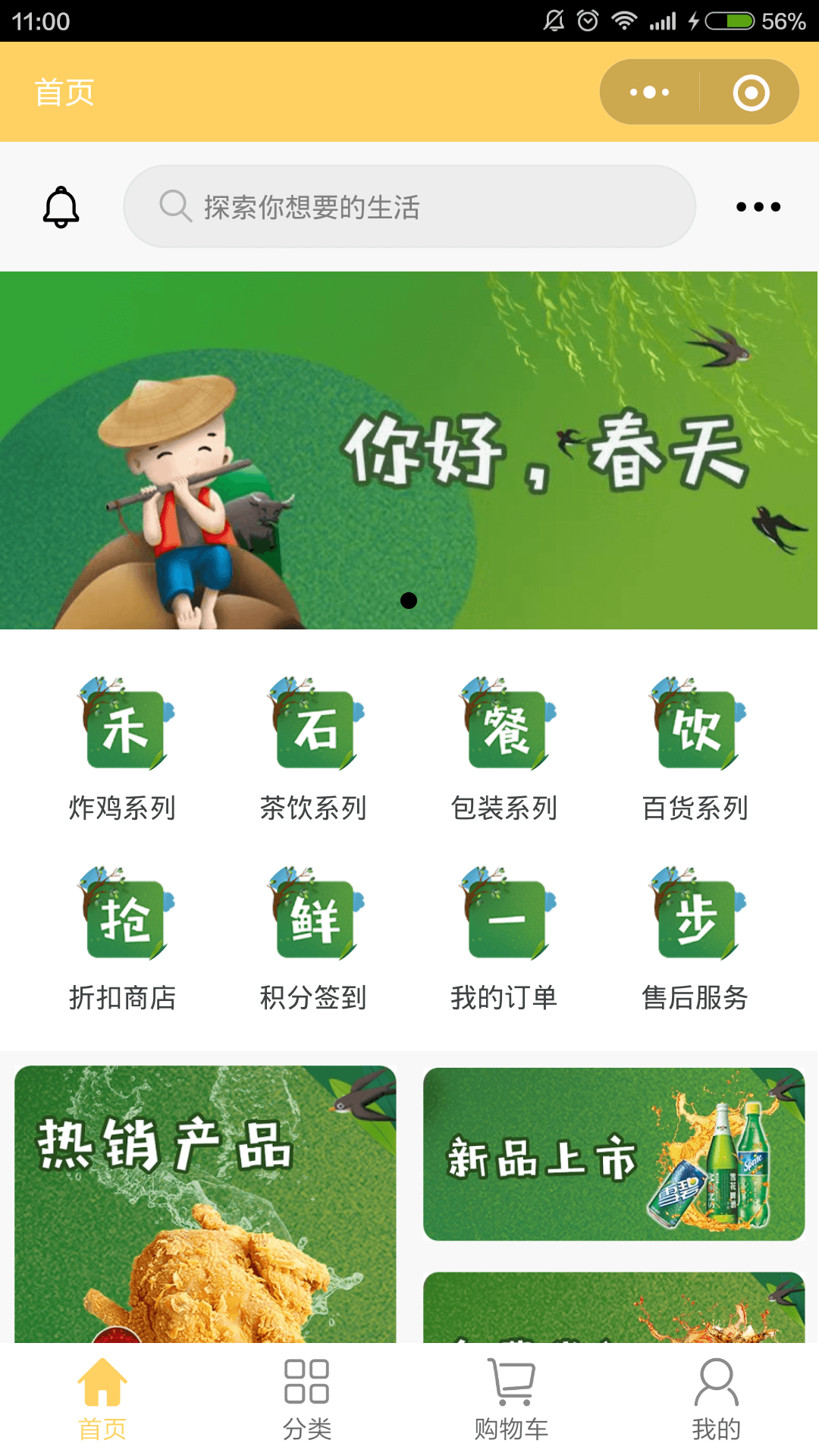Tap the search box 探索你想要的生活
Viewport: 819px width, 1456px height.
[x=409, y=206]
